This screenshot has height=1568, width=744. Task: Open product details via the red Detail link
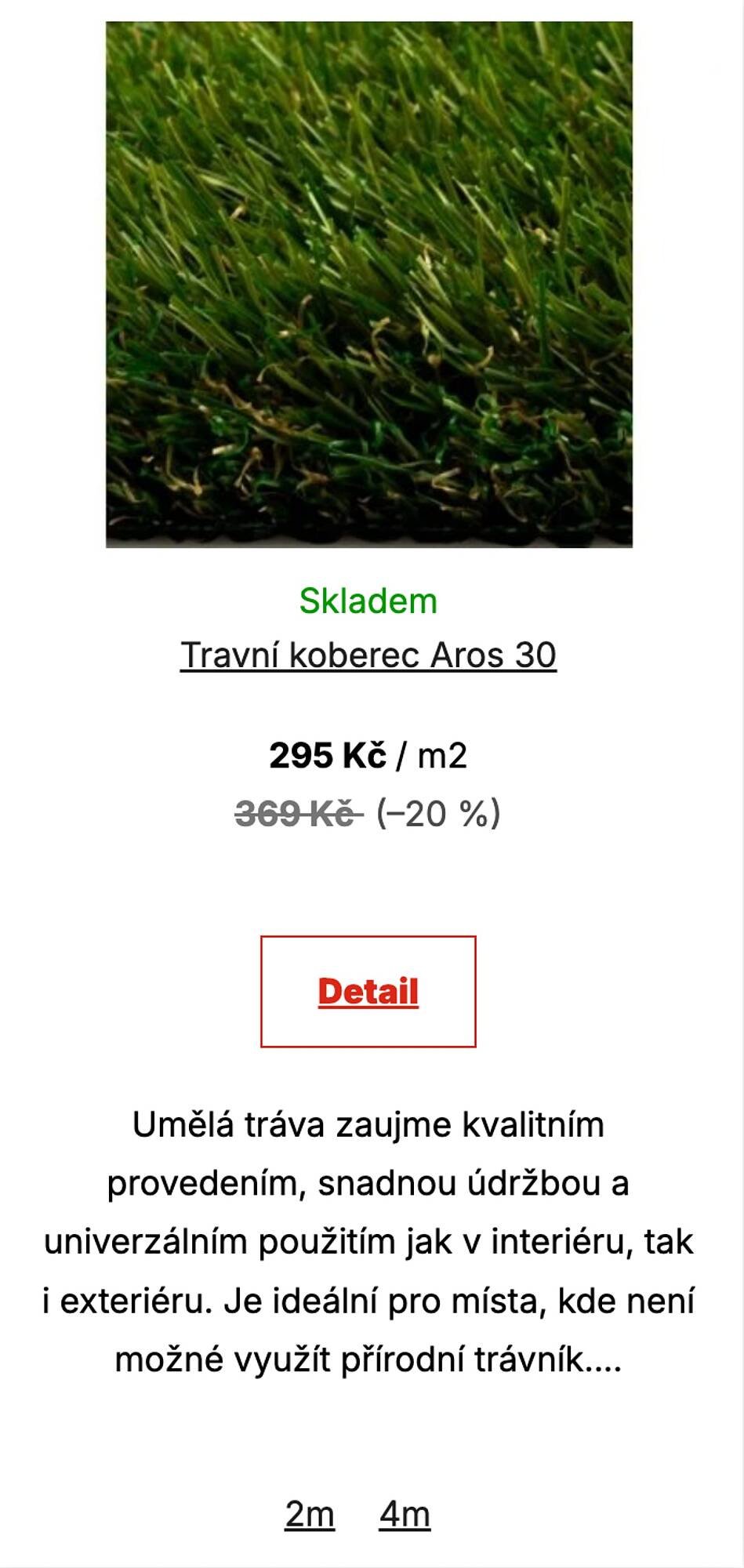pyautogui.click(x=368, y=991)
